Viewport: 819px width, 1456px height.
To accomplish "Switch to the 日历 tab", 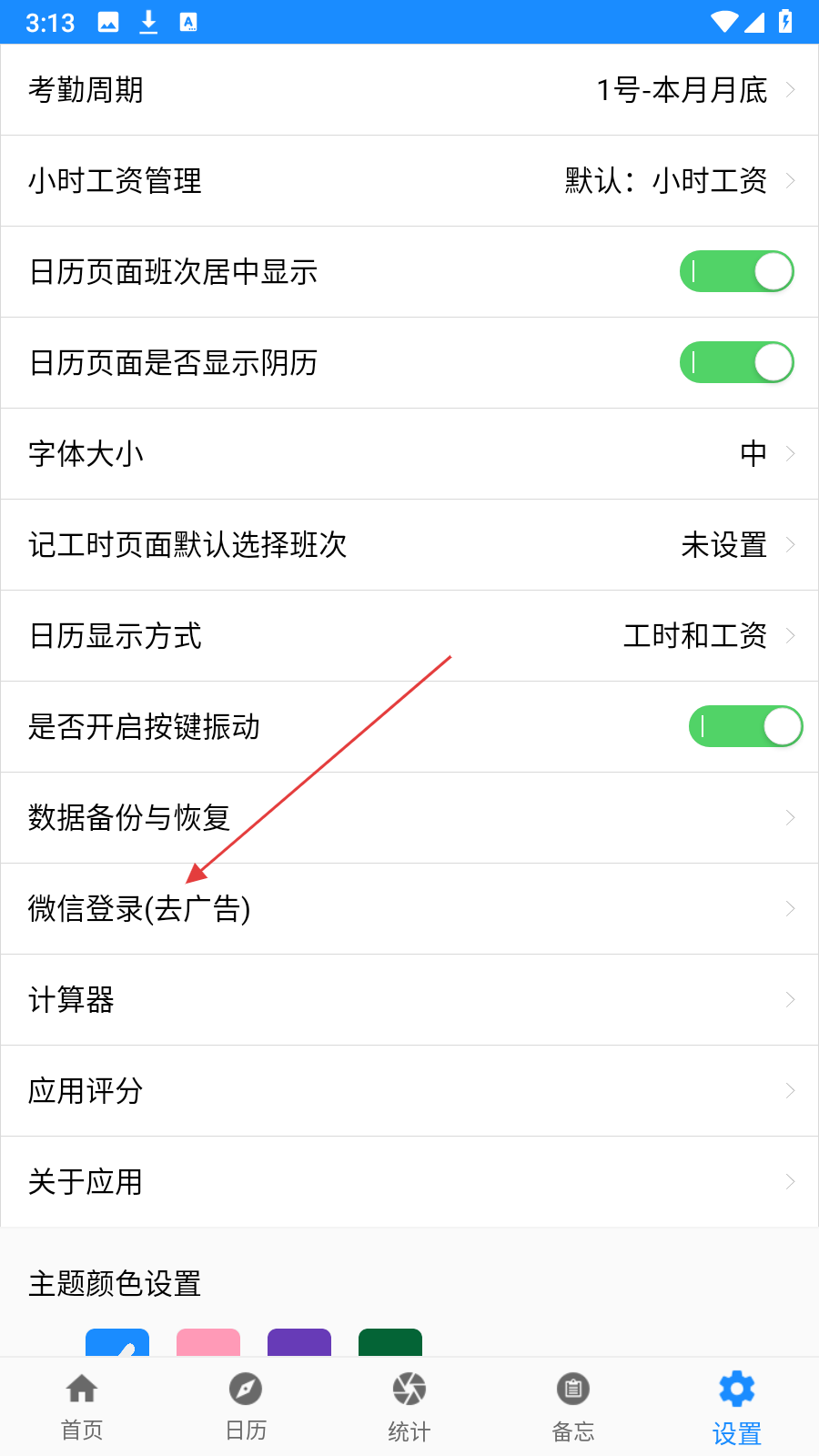I will pyautogui.click(x=246, y=1406).
